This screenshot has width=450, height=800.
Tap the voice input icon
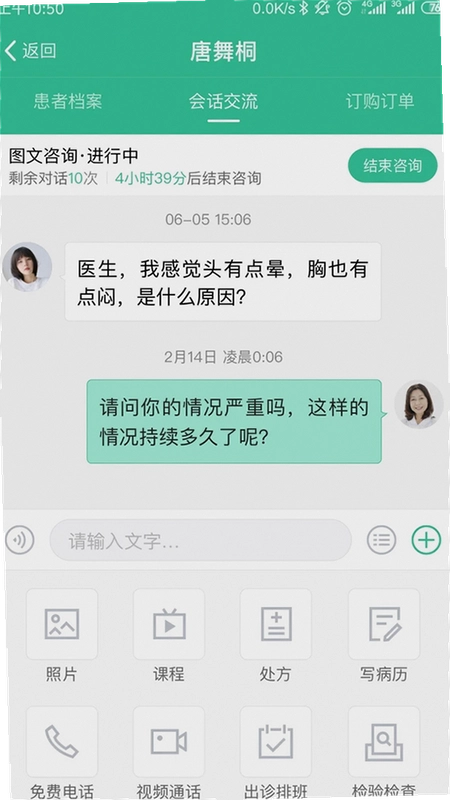20,540
